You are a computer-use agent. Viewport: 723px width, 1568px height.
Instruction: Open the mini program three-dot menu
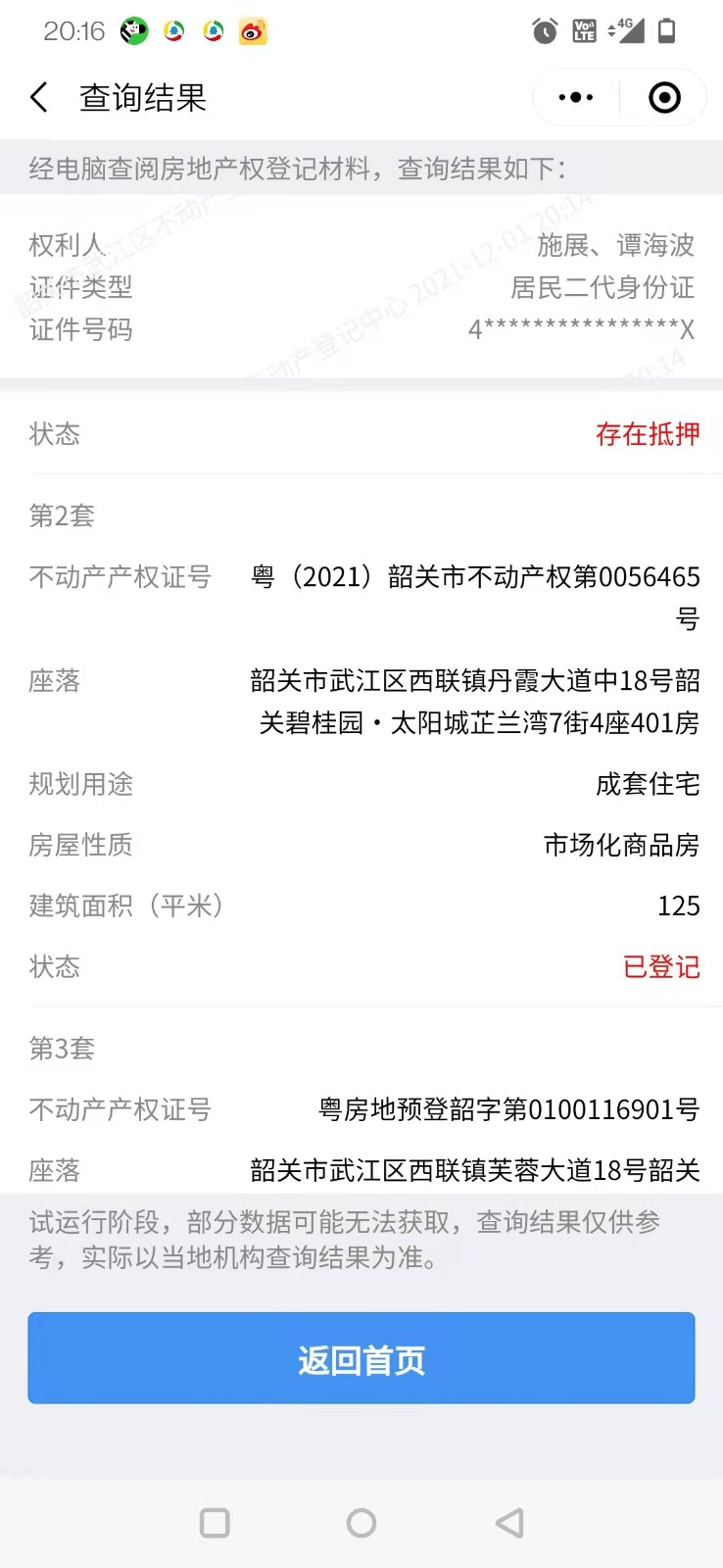pos(575,97)
